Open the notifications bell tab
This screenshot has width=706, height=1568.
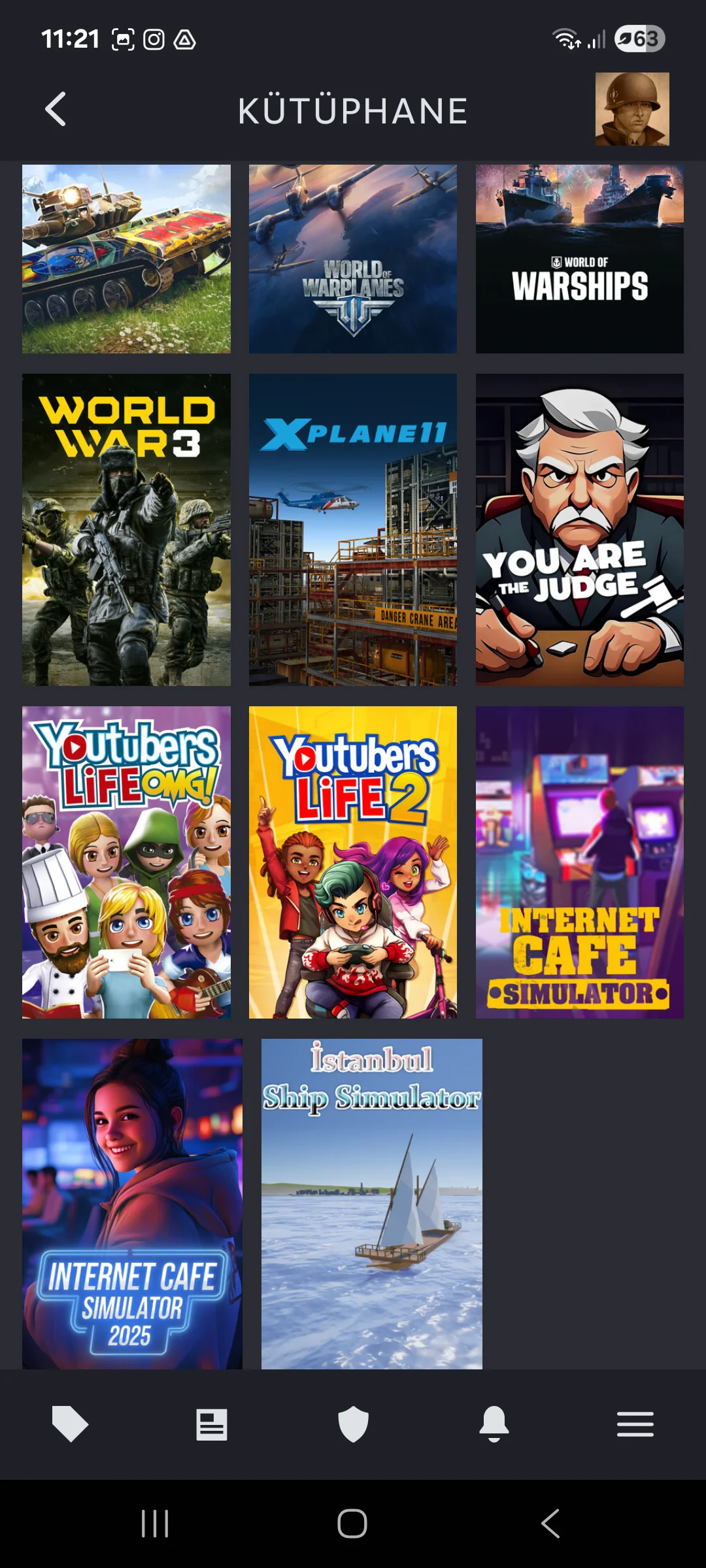point(494,1424)
